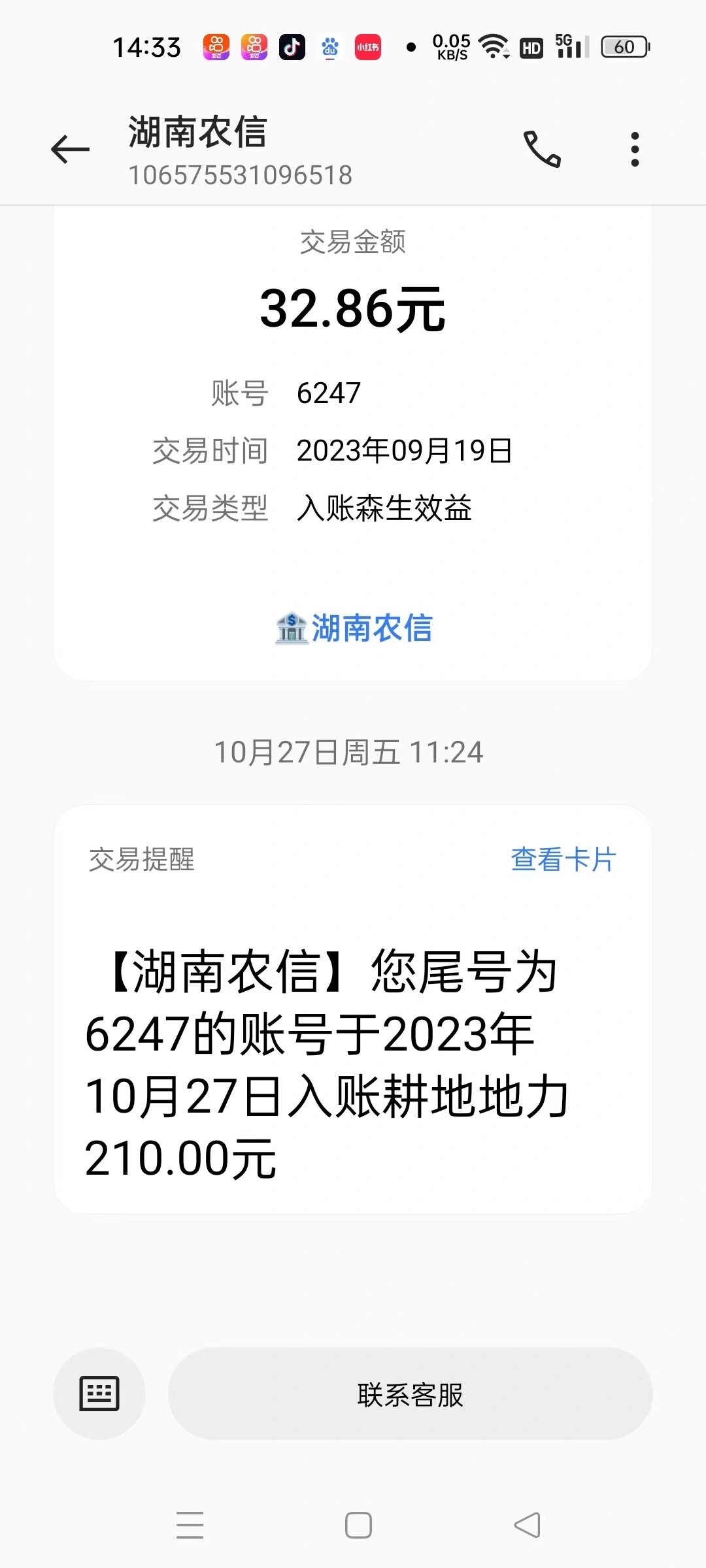The image size is (706, 1568).
Task: Tap the keyboard icon to compose reply
Action: [x=99, y=1393]
